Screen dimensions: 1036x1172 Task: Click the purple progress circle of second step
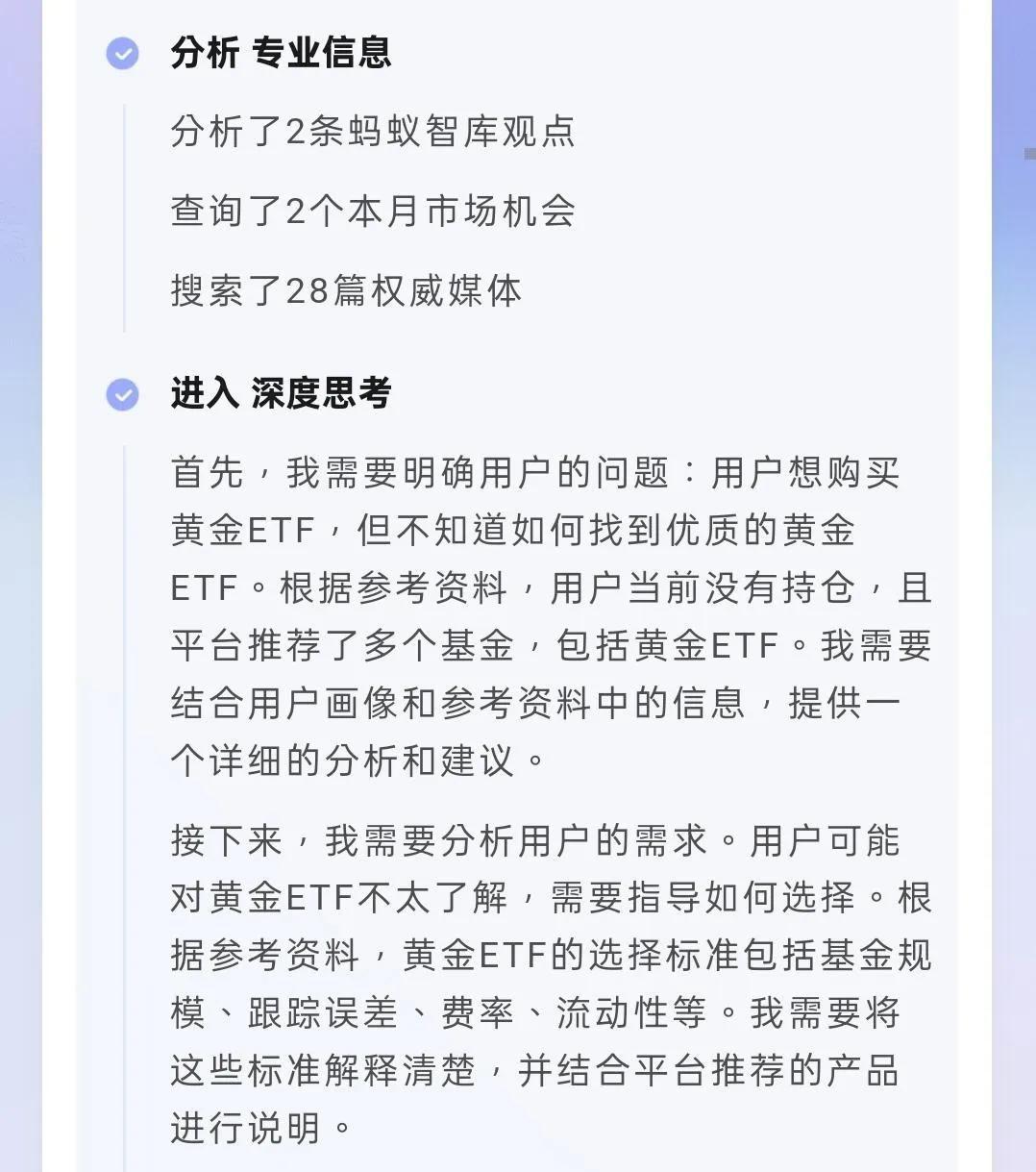tap(120, 392)
